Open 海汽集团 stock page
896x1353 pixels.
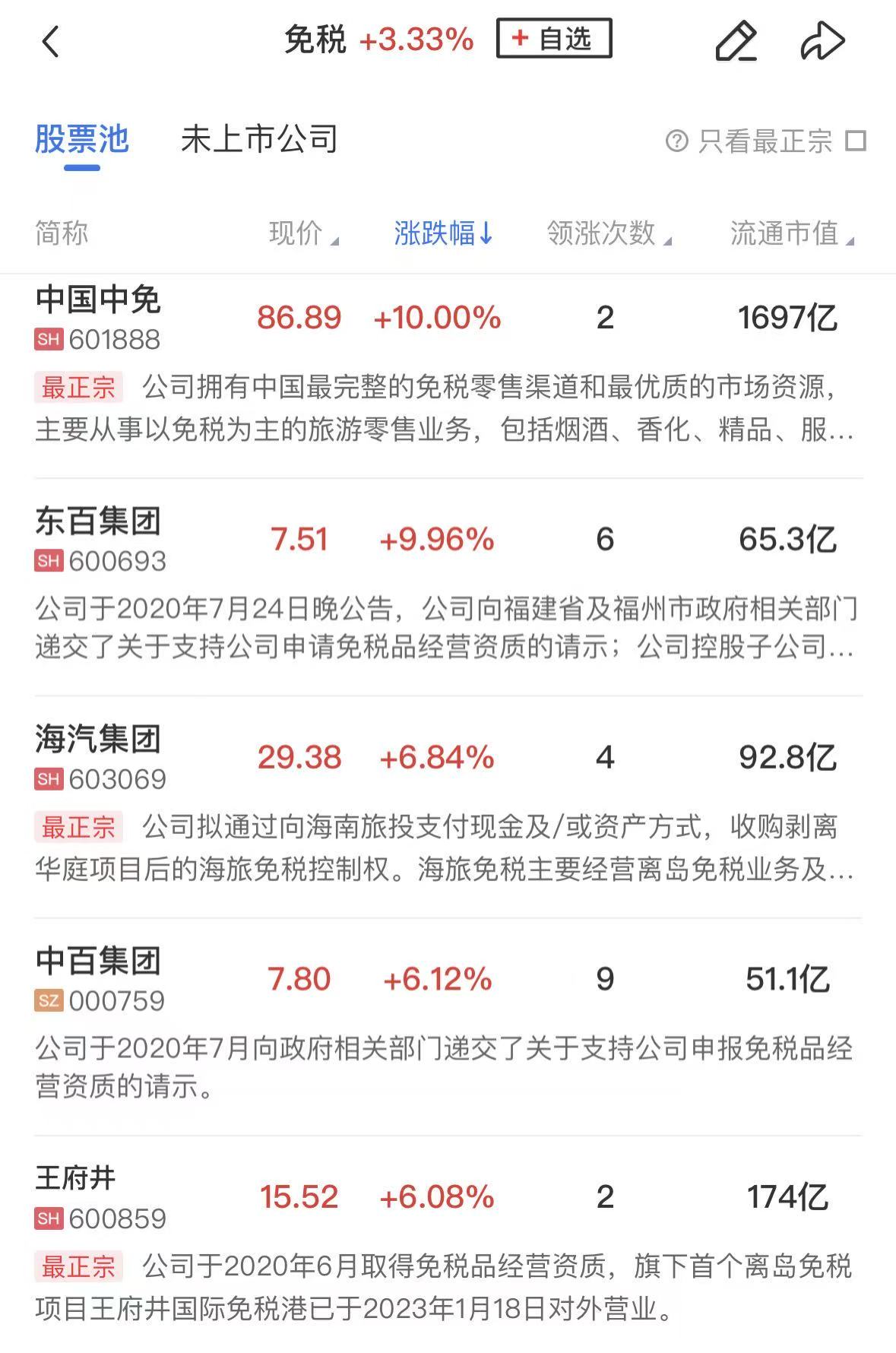[x=99, y=757]
